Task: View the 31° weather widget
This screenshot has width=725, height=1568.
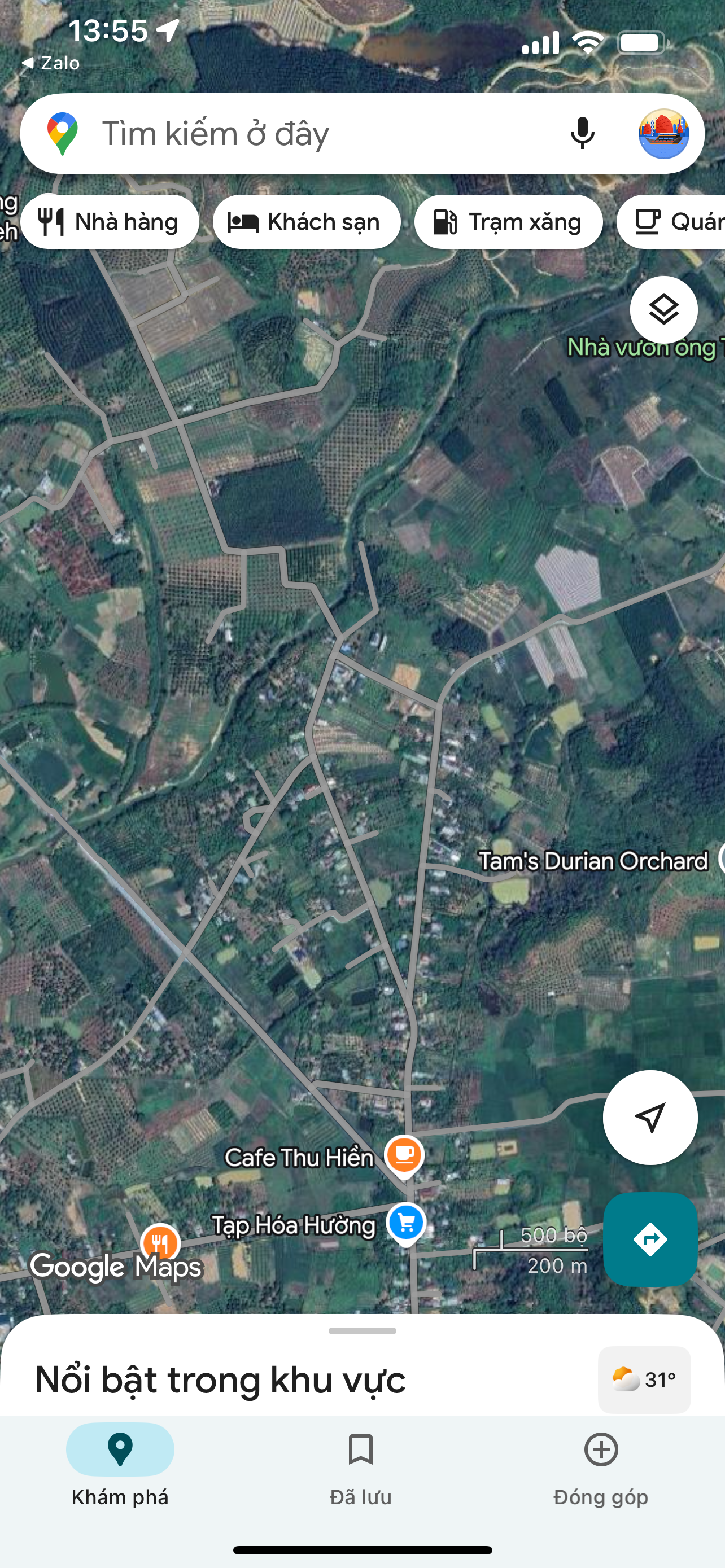Action: [644, 1379]
